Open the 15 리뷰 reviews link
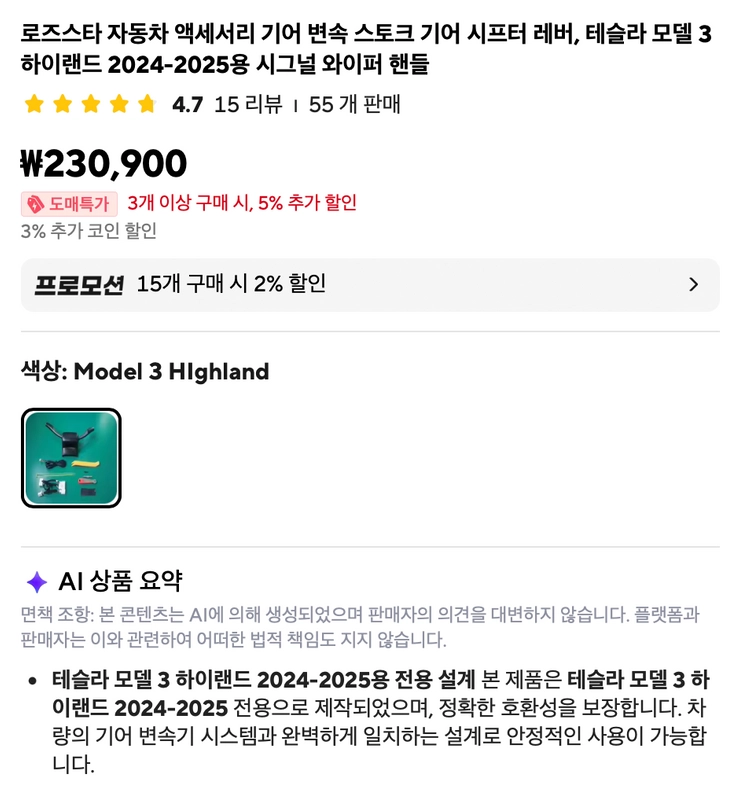750x791 pixels. tap(248, 104)
